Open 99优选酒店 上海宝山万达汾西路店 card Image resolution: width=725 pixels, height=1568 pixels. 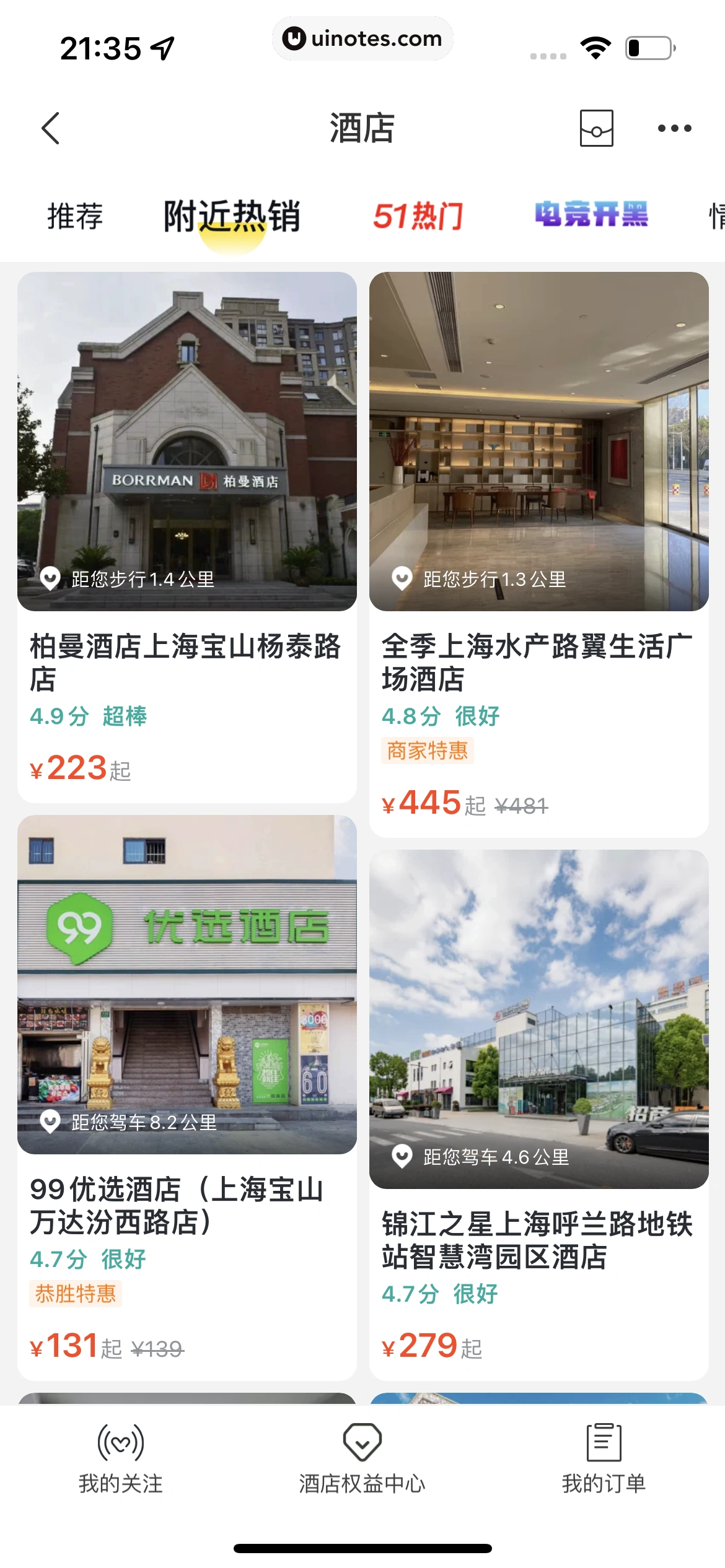187,1097
